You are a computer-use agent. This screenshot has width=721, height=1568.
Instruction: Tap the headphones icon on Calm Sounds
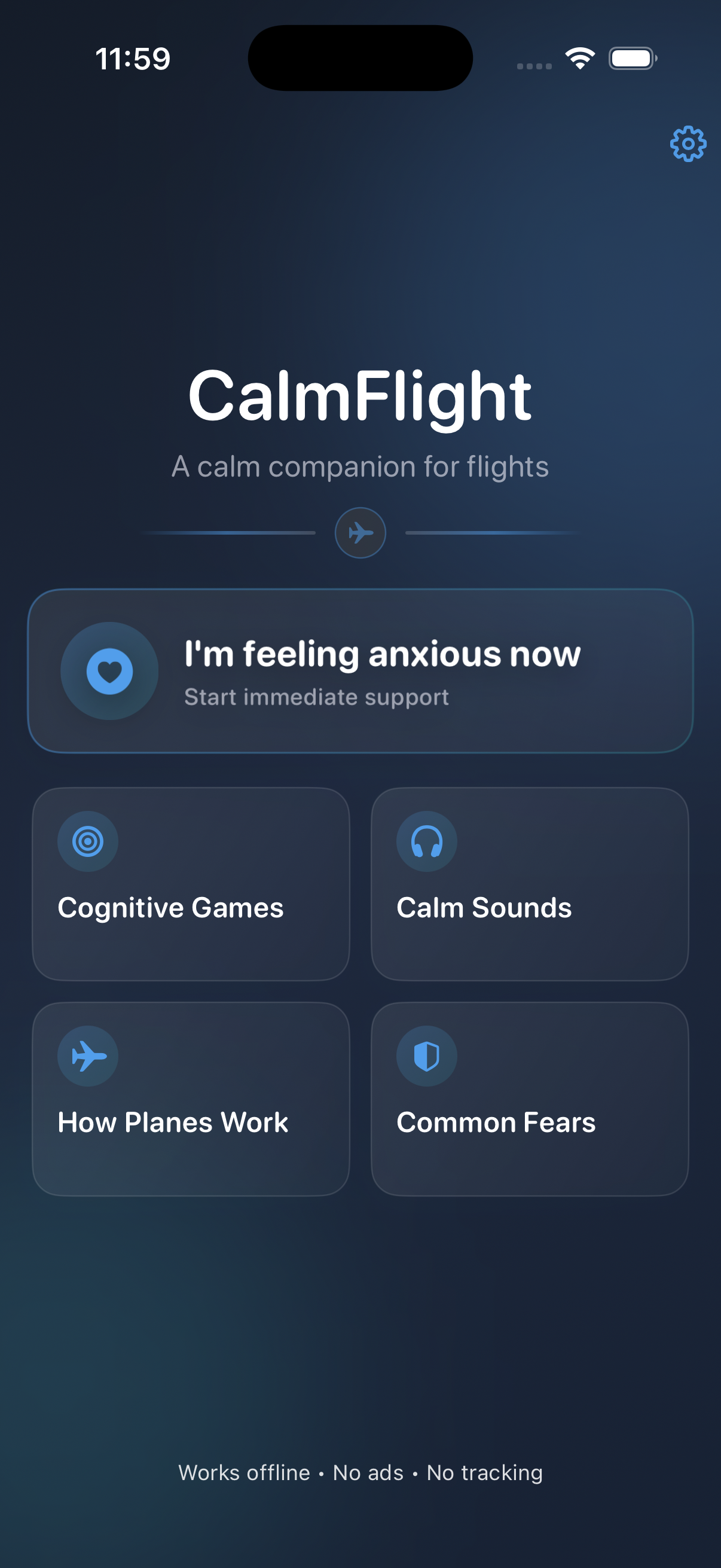[x=426, y=841]
